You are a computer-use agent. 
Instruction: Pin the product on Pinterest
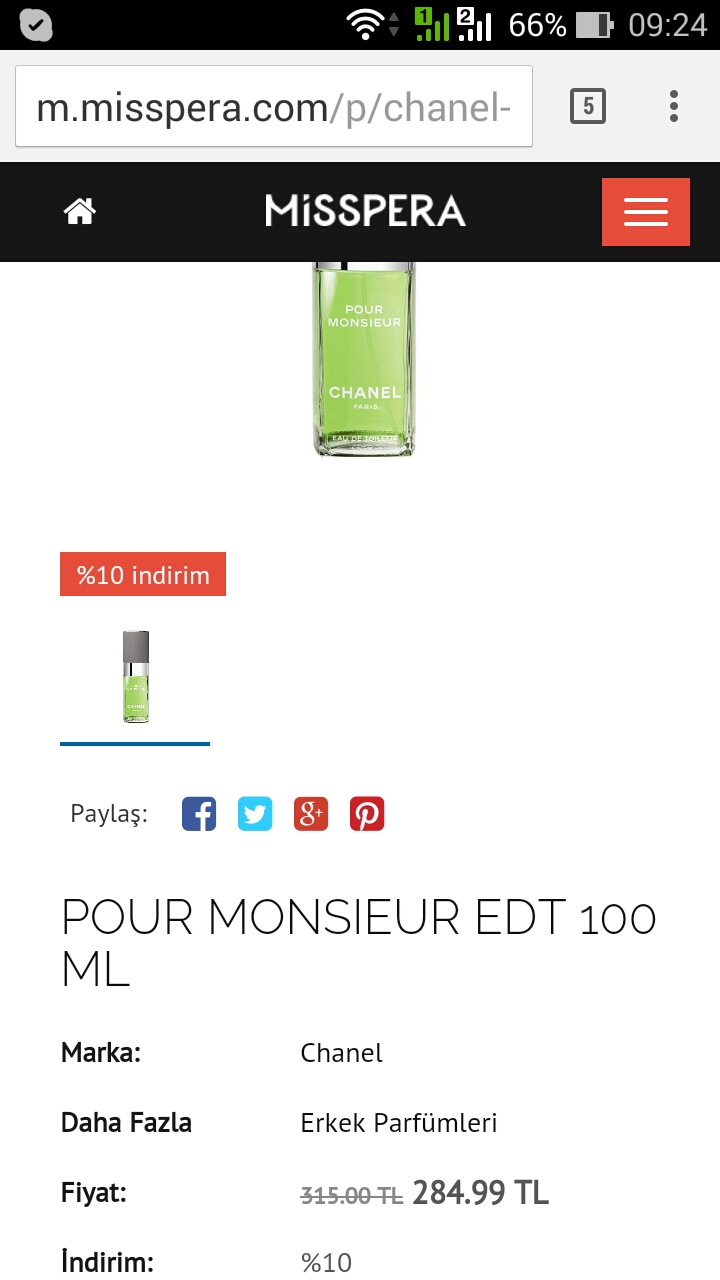(x=367, y=814)
